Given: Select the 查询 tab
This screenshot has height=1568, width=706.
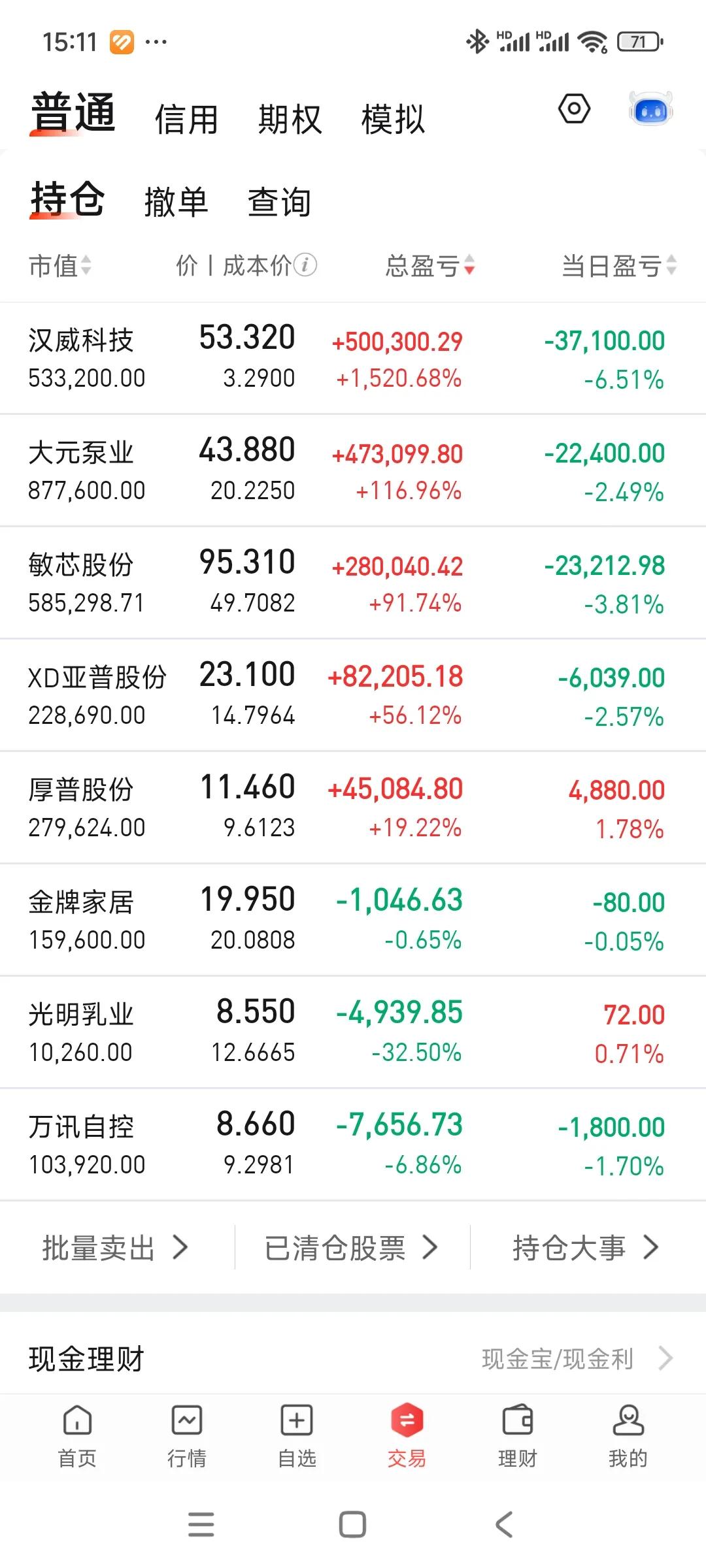Looking at the screenshot, I should [x=279, y=202].
